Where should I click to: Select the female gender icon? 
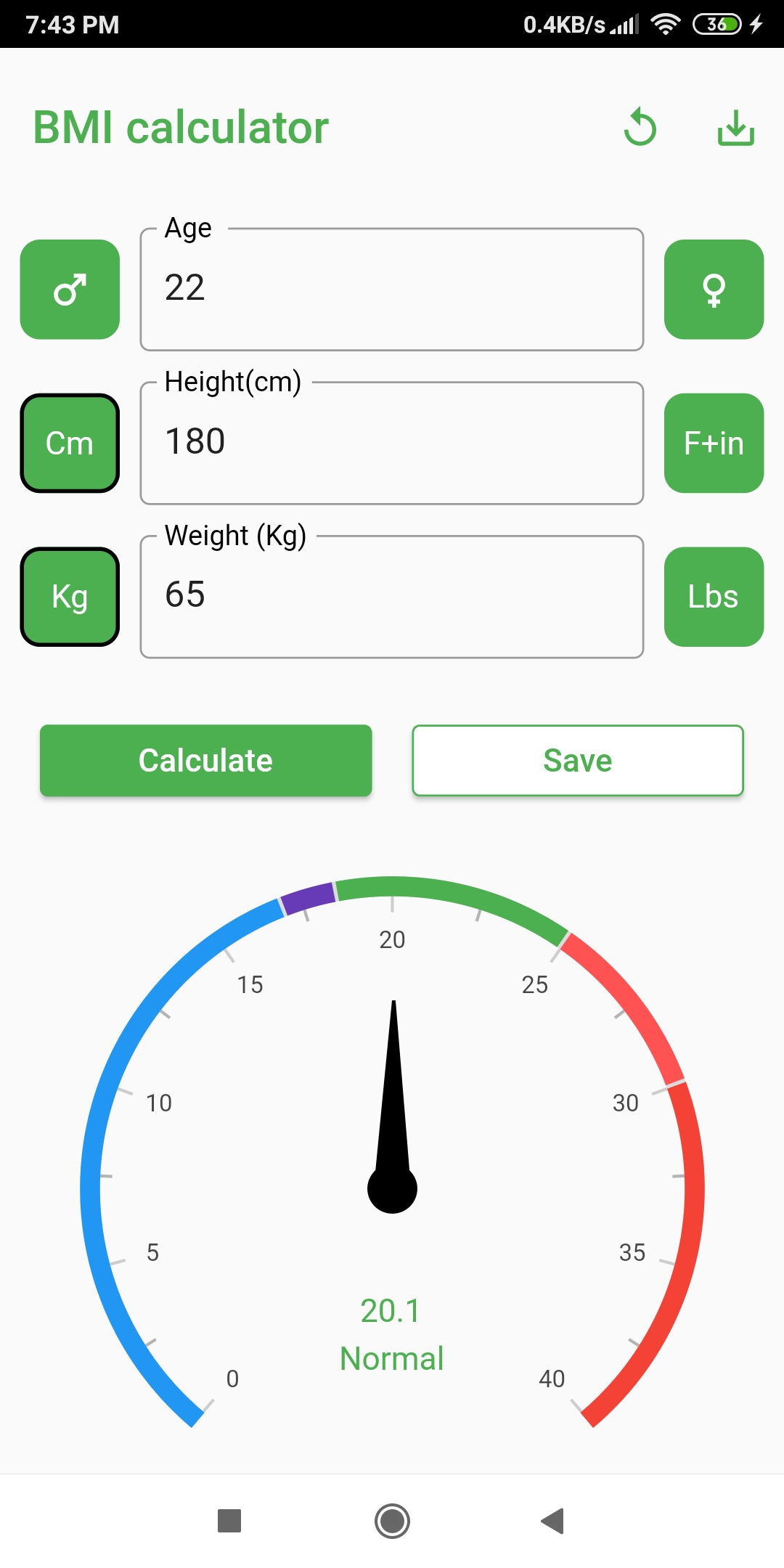714,288
